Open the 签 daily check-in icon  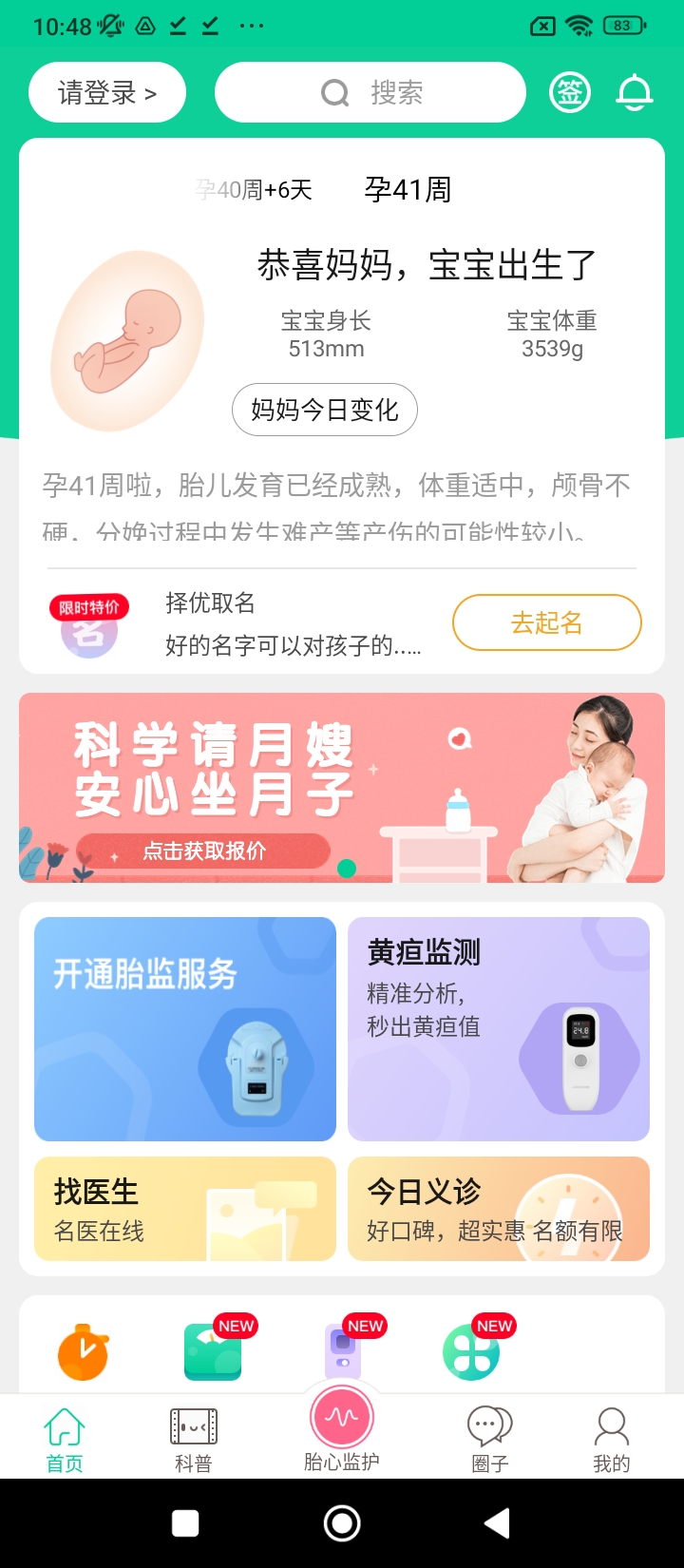570,93
